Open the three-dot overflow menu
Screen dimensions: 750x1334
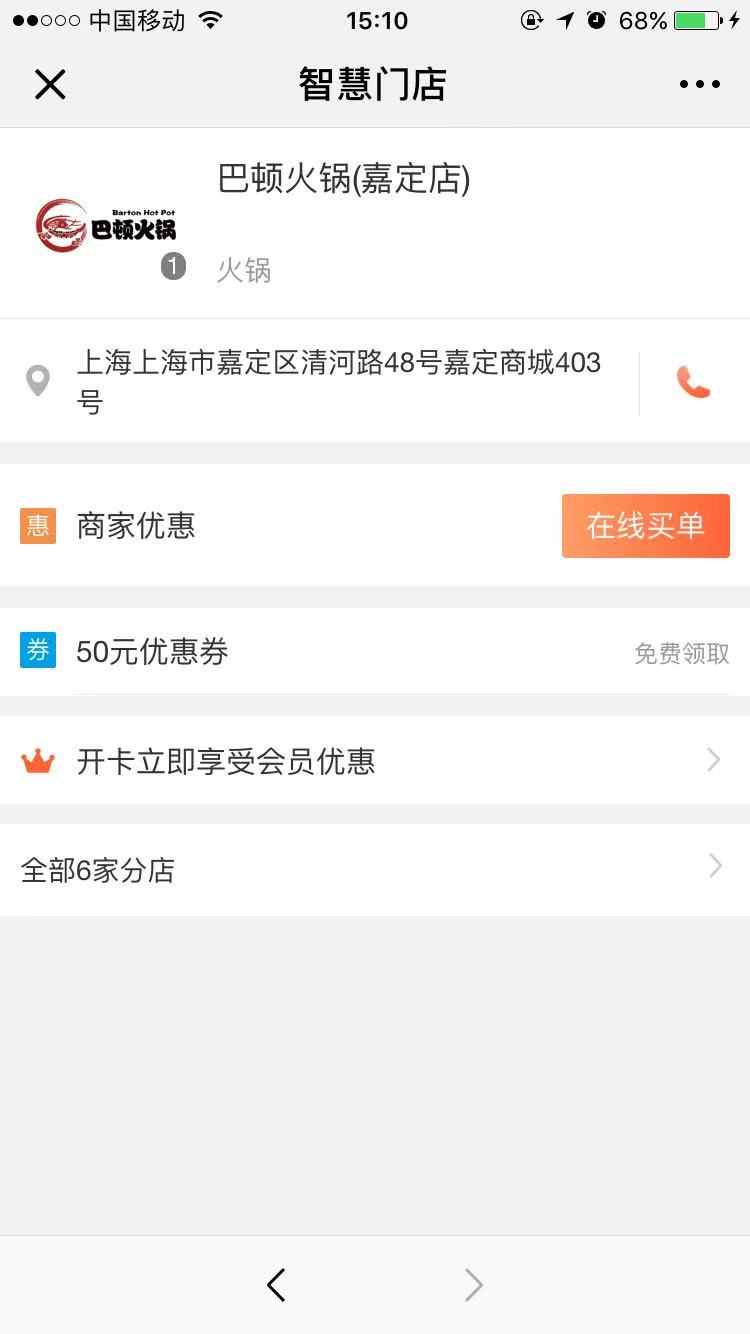pos(699,85)
